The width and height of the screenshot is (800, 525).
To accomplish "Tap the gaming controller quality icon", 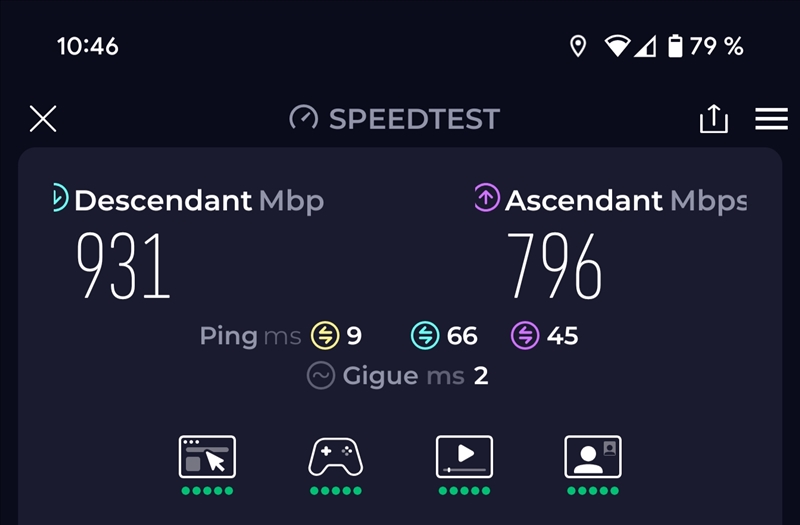I will pos(335,457).
